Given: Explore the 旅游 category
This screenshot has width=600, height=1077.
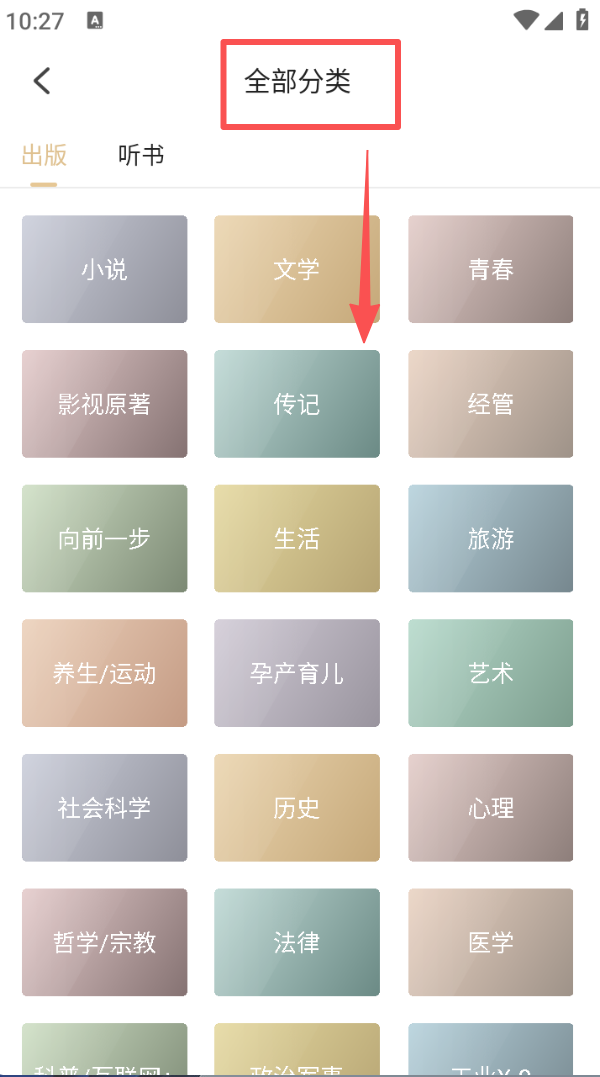Looking at the screenshot, I should [490, 539].
